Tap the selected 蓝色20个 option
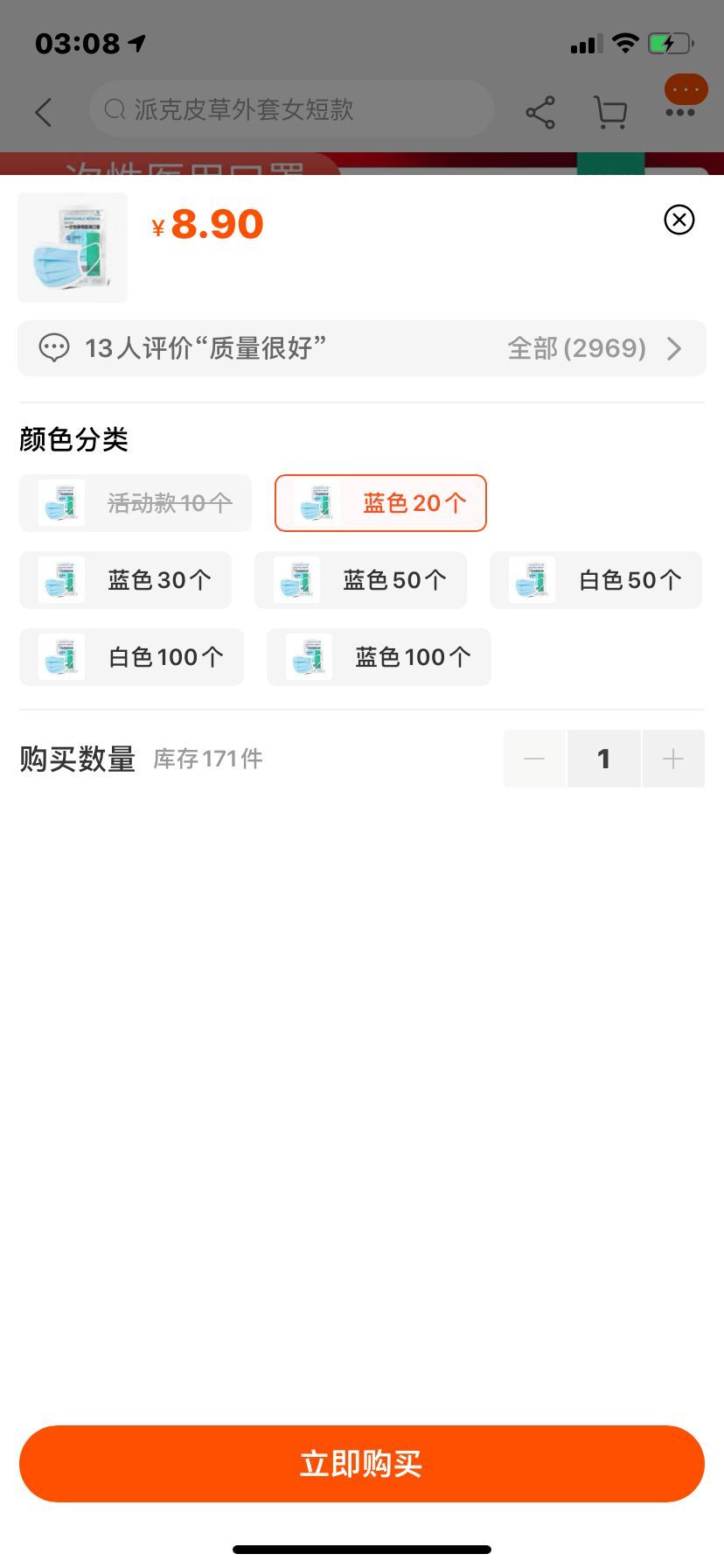The width and height of the screenshot is (724, 1568). (x=380, y=503)
